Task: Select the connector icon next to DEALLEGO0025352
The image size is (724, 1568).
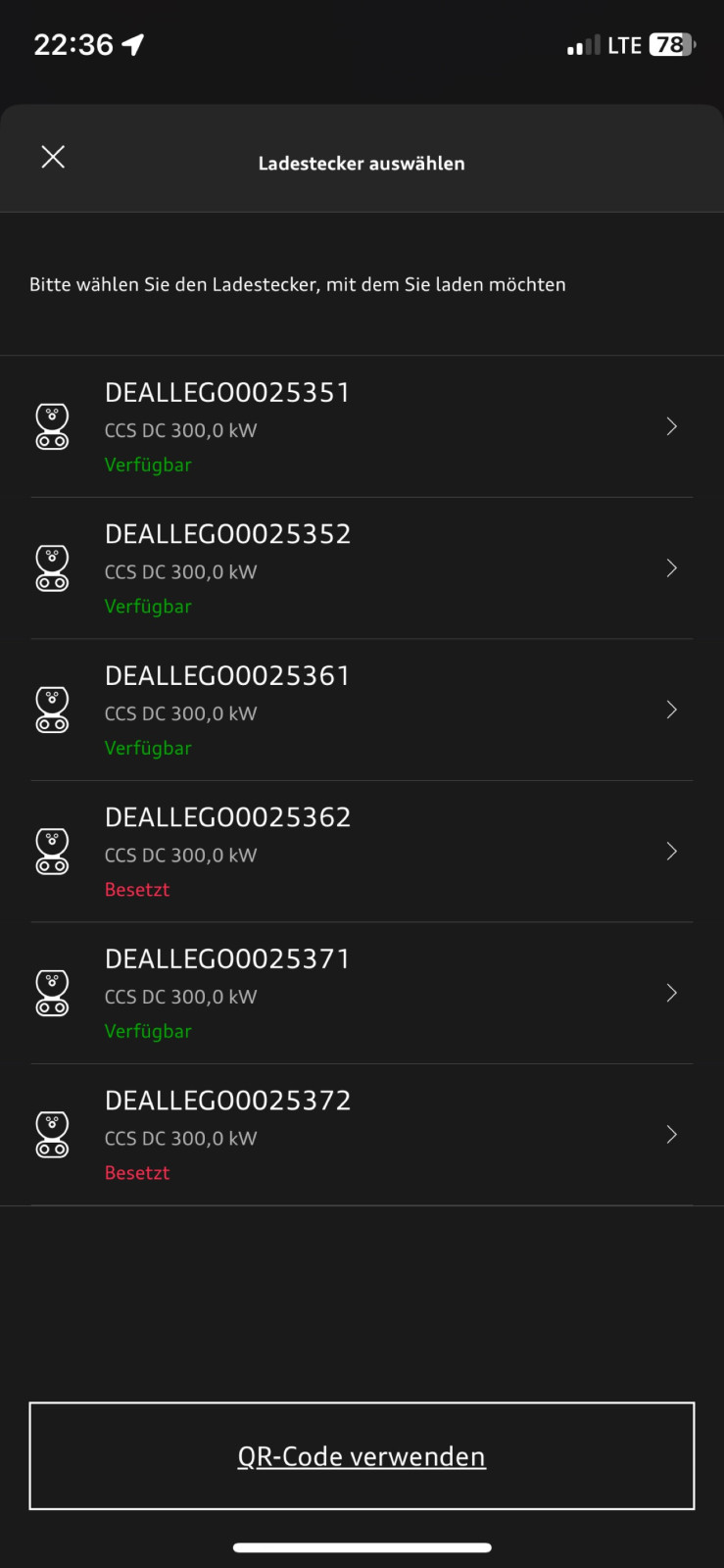Action: [52, 566]
